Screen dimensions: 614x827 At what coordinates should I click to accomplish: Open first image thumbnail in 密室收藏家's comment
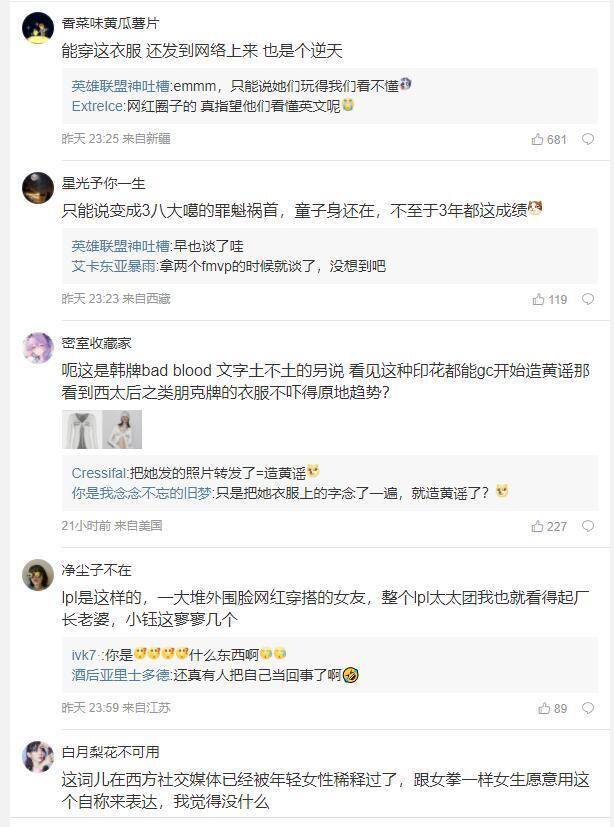pos(80,430)
